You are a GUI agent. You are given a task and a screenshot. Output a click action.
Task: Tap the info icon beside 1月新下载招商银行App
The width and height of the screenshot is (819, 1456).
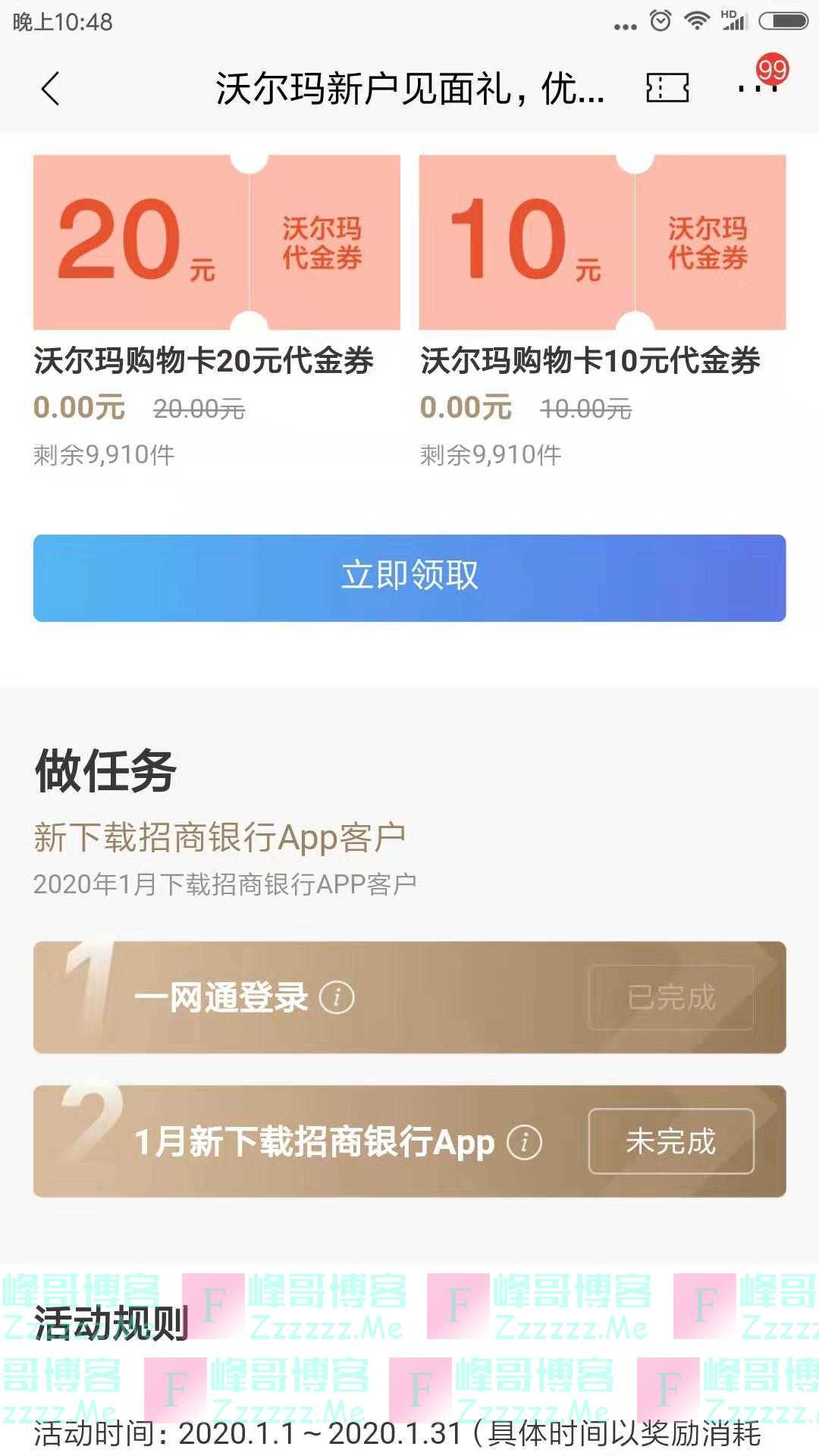(526, 1141)
